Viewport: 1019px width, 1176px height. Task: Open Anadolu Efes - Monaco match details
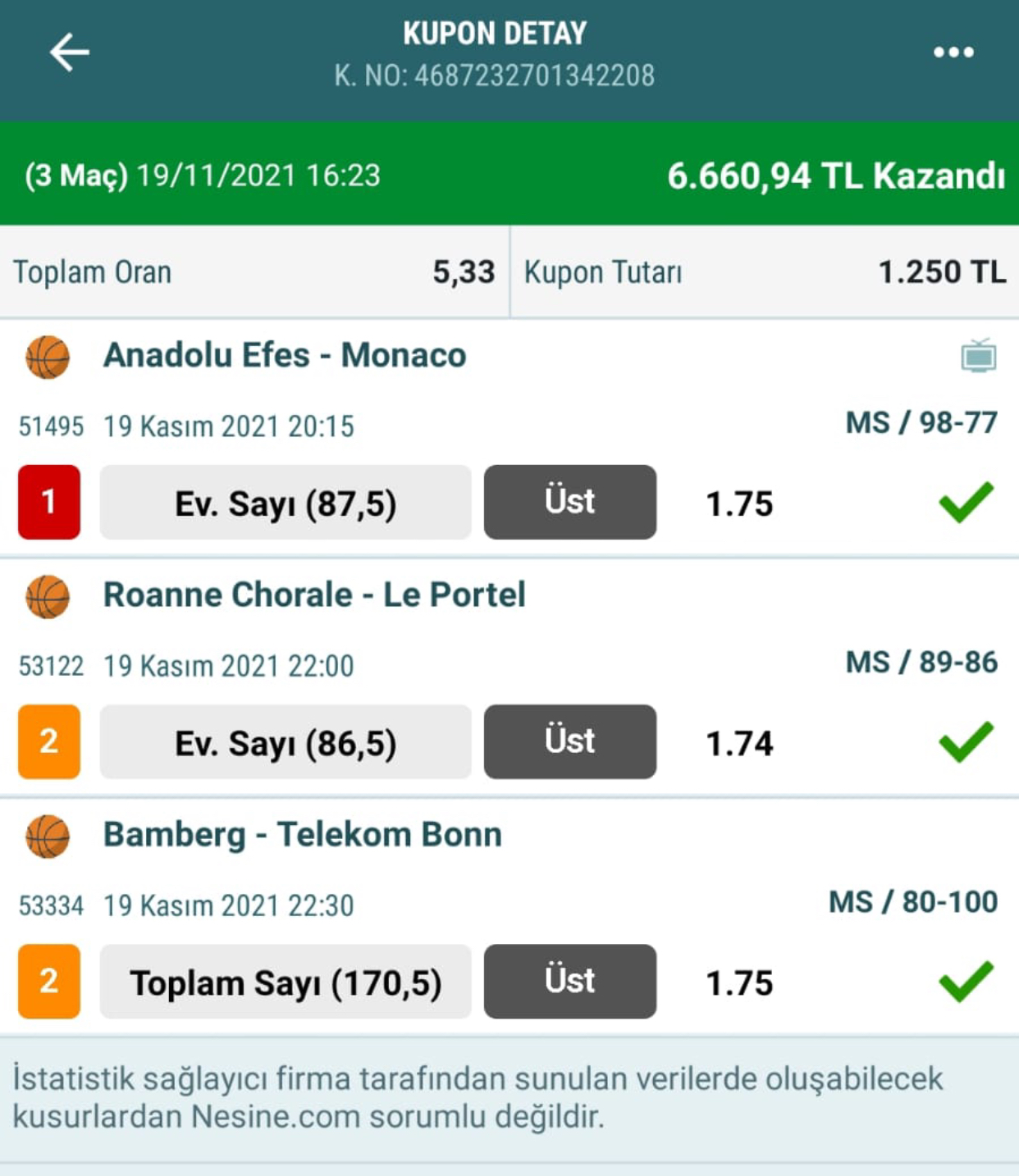pos(284,356)
